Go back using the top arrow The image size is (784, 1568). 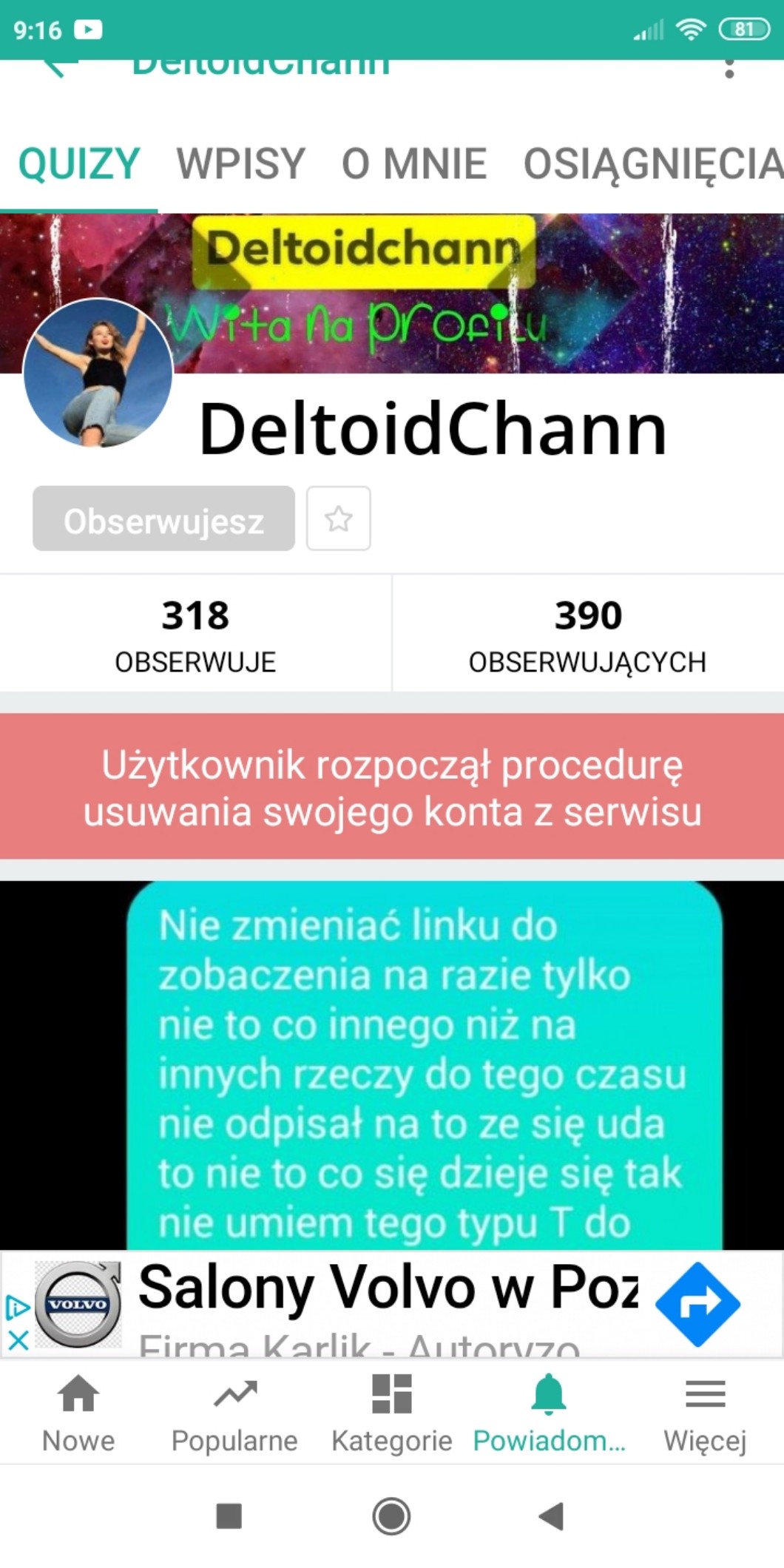pos(59,68)
